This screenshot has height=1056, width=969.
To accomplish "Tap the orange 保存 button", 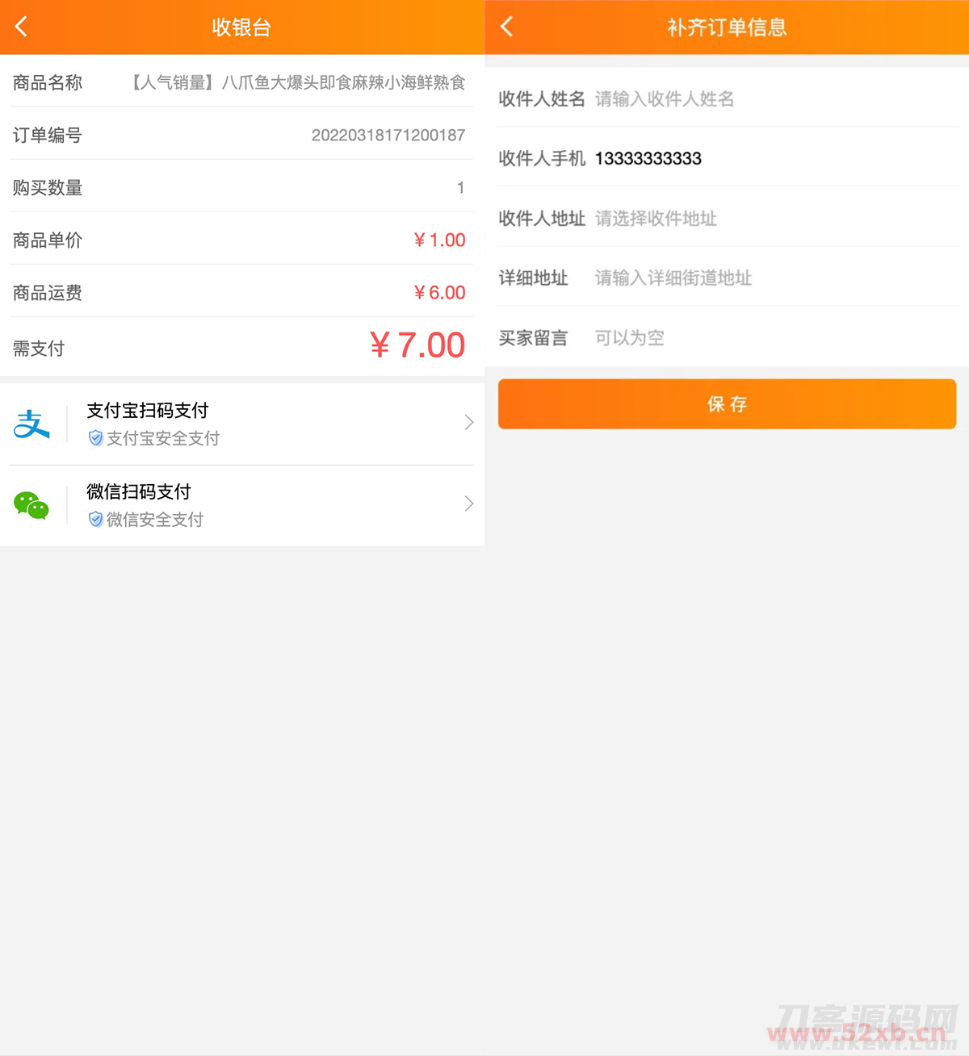I will pyautogui.click(x=727, y=404).
